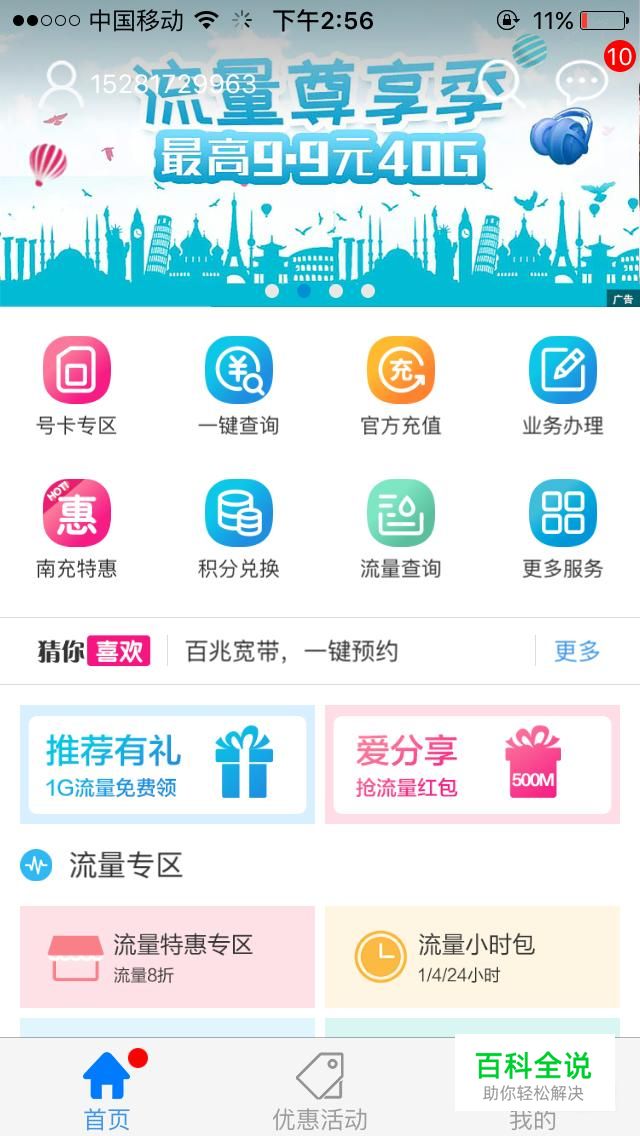Image resolution: width=640 pixels, height=1136 pixels.
Task: Open 业务办理 service handling
Action: (562, 387)
